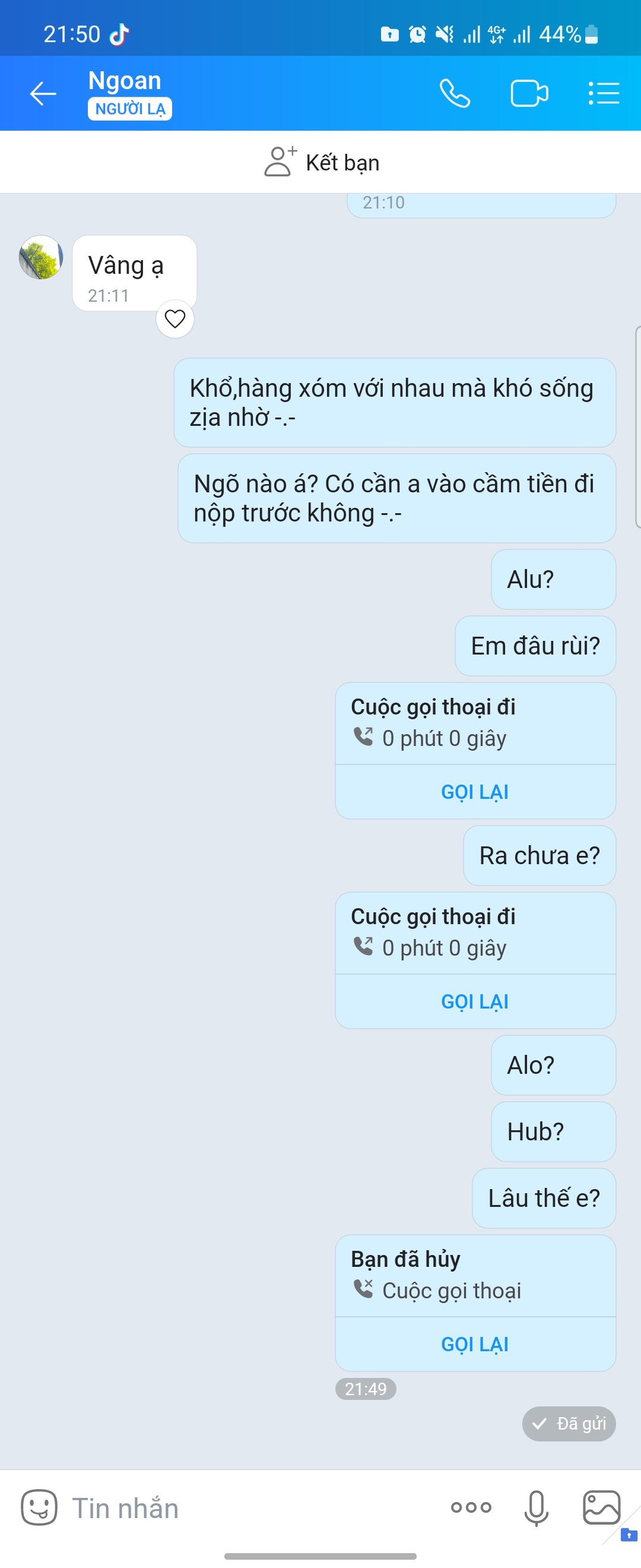The height and width of the screenshot is (1568, 641).
Task: Tap GỌI LẠI under the cancelled call
Action: coord(474,1344)
